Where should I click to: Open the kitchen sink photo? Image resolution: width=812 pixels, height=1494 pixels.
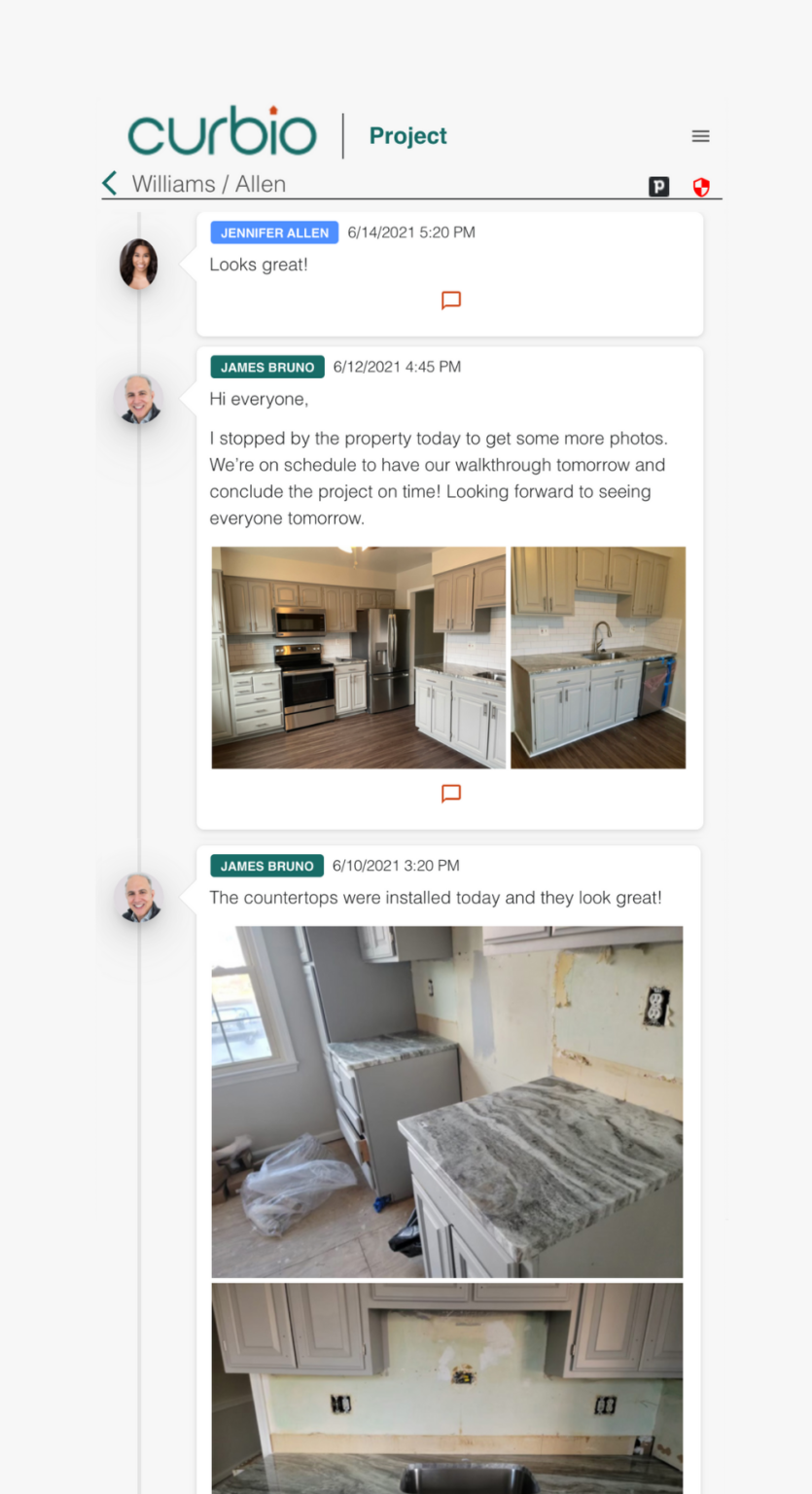pos(597,658)
